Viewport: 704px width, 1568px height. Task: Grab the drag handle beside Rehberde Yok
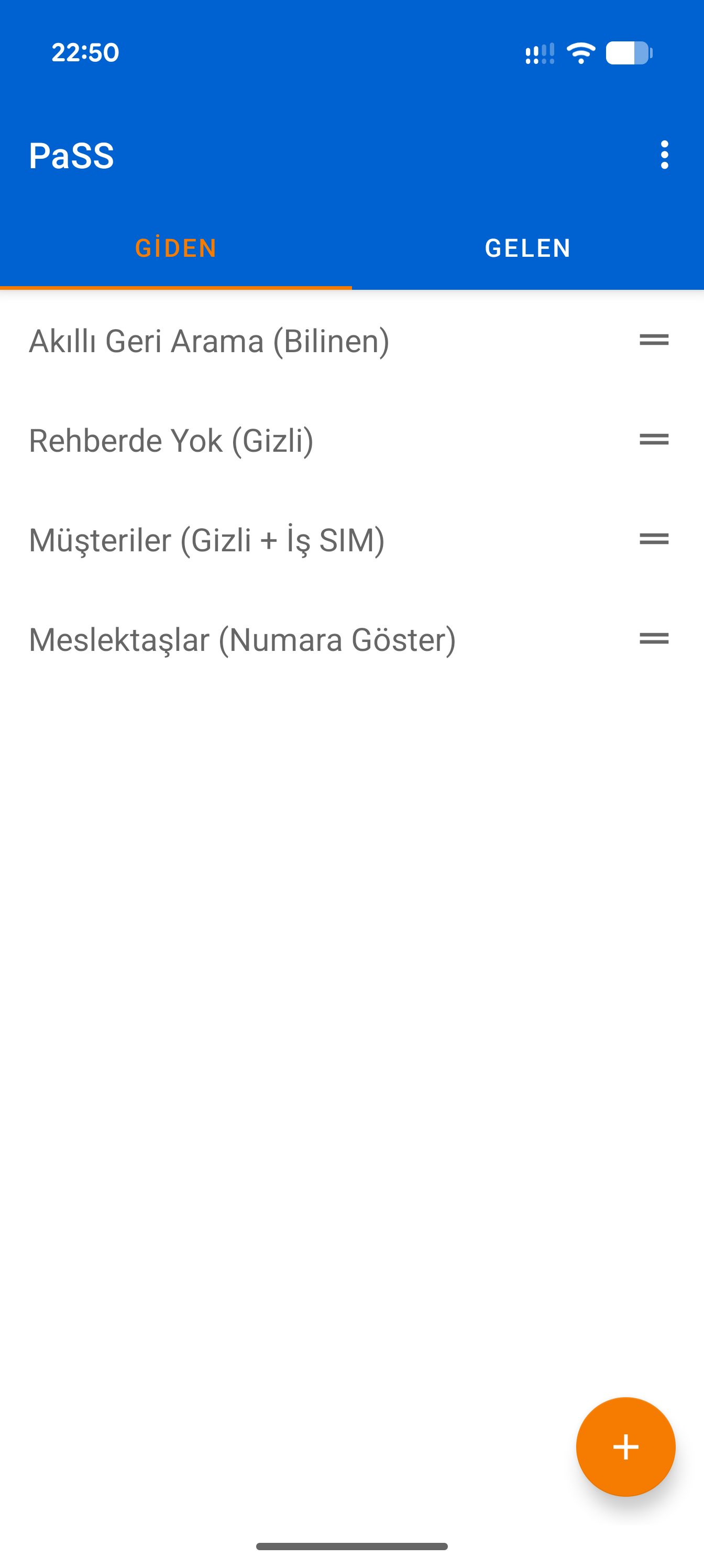pyautogui.click(x=654, y=440)
